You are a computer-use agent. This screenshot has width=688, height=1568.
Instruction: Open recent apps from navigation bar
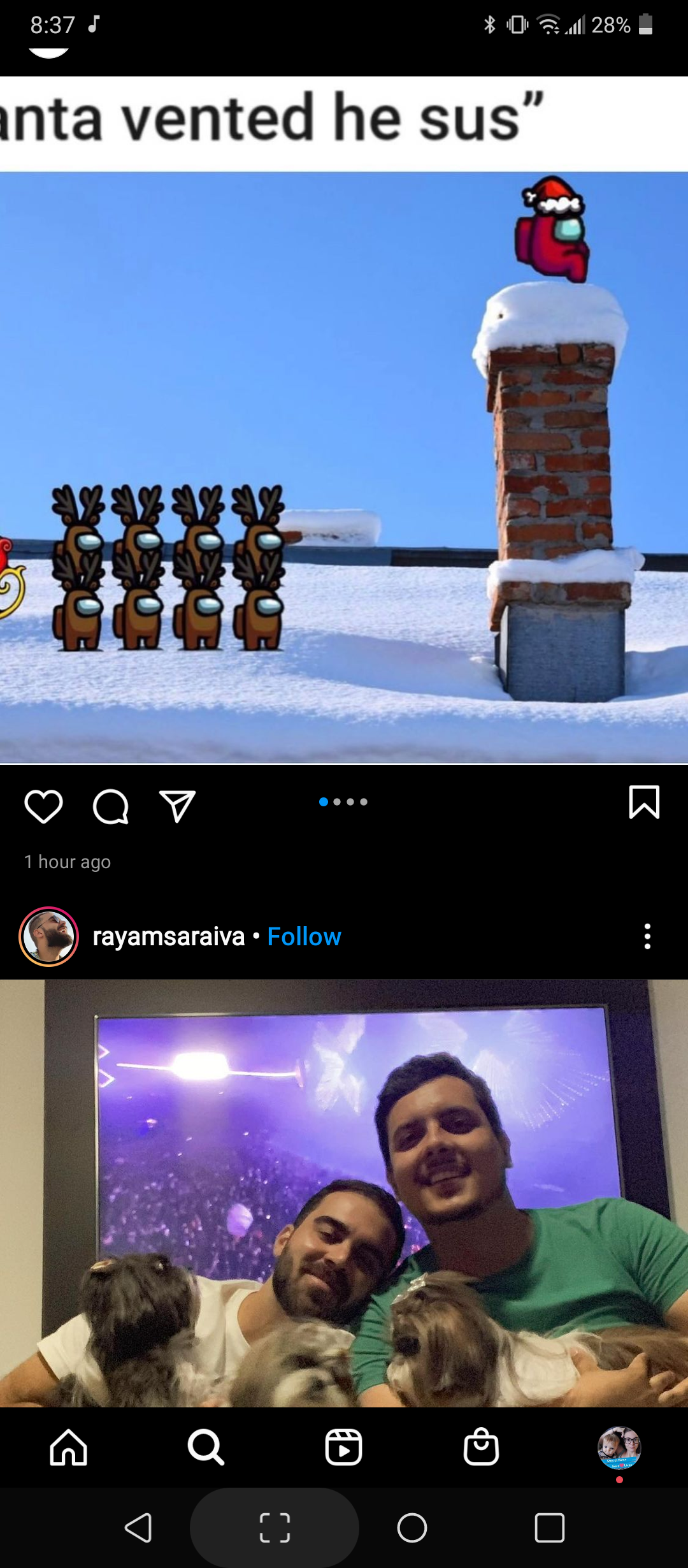[549, 1528]
